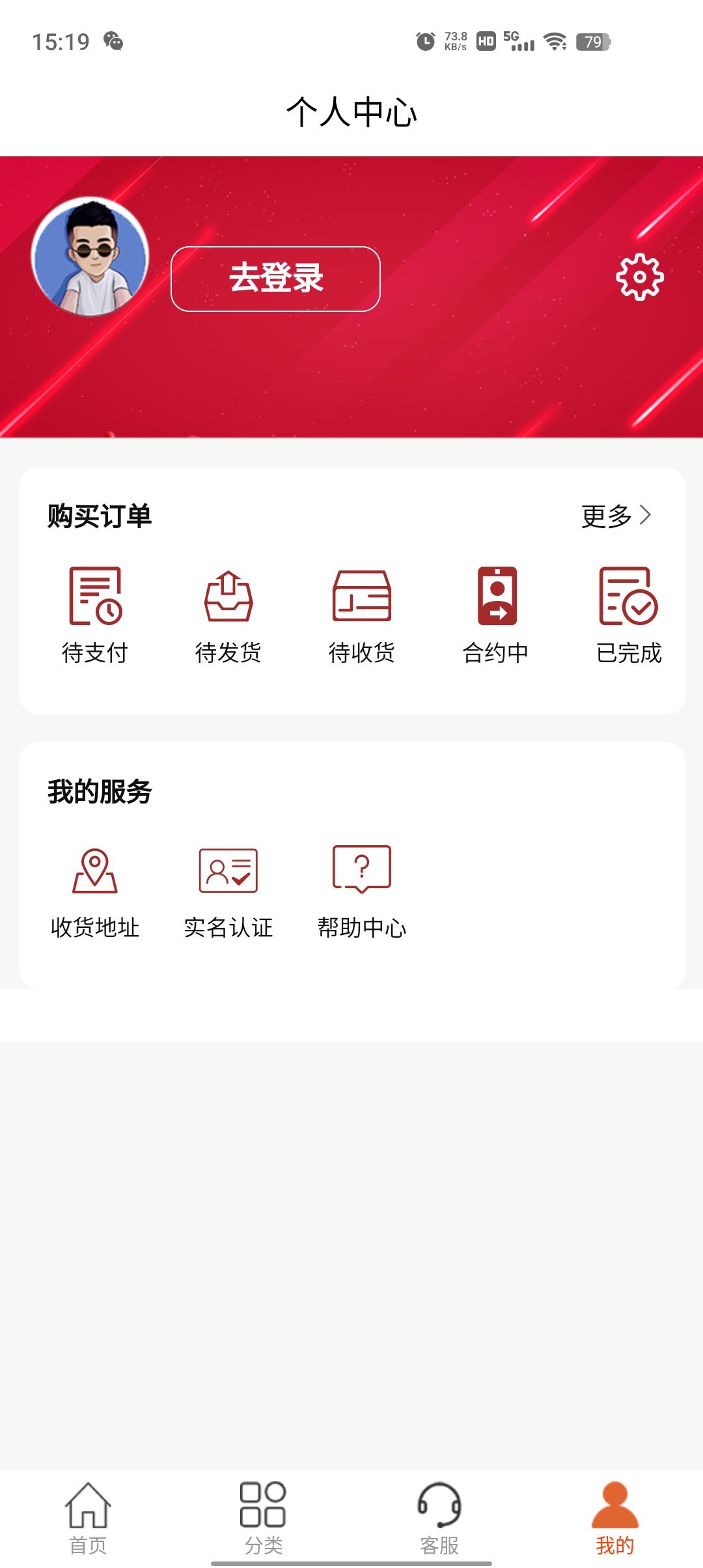Tap the 去登录 login button
The image size is (703, 1568).
[x=275, y=279]
